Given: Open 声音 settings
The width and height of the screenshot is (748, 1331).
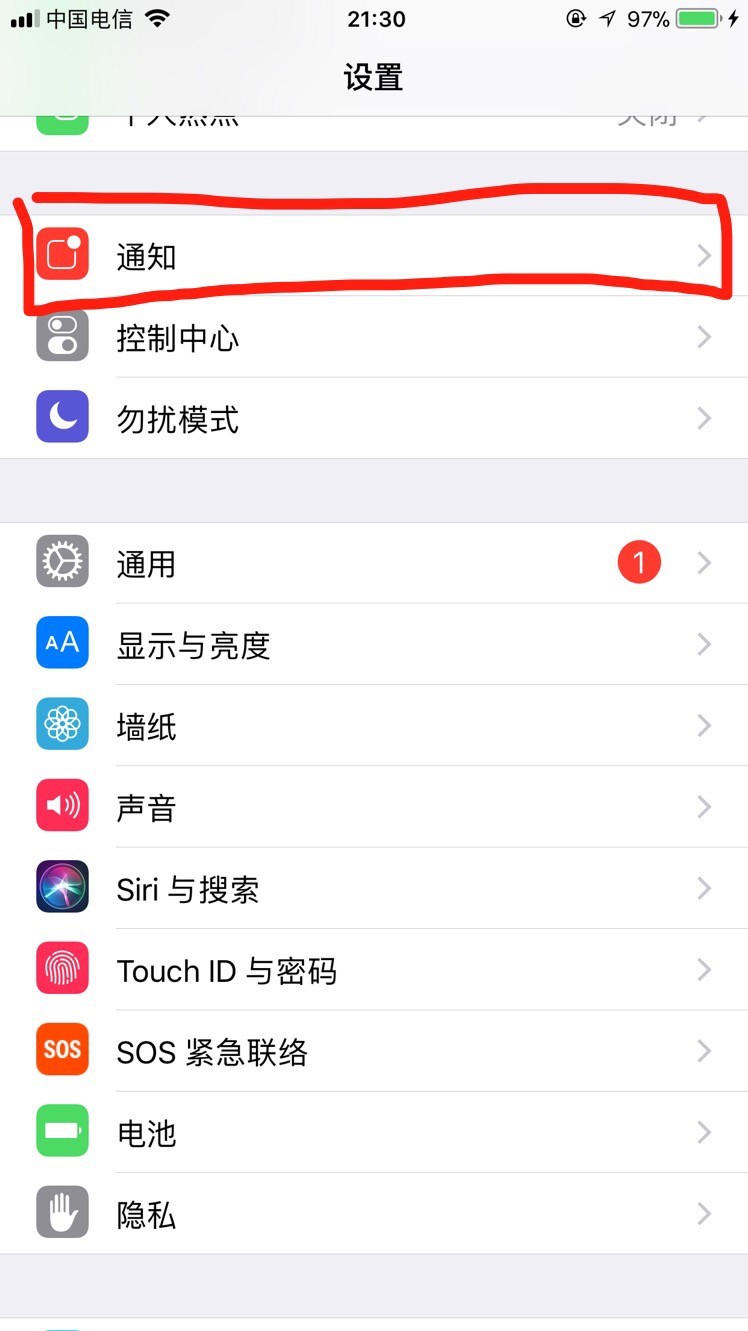Looking at the screenshot, I should tap(374, 807).
